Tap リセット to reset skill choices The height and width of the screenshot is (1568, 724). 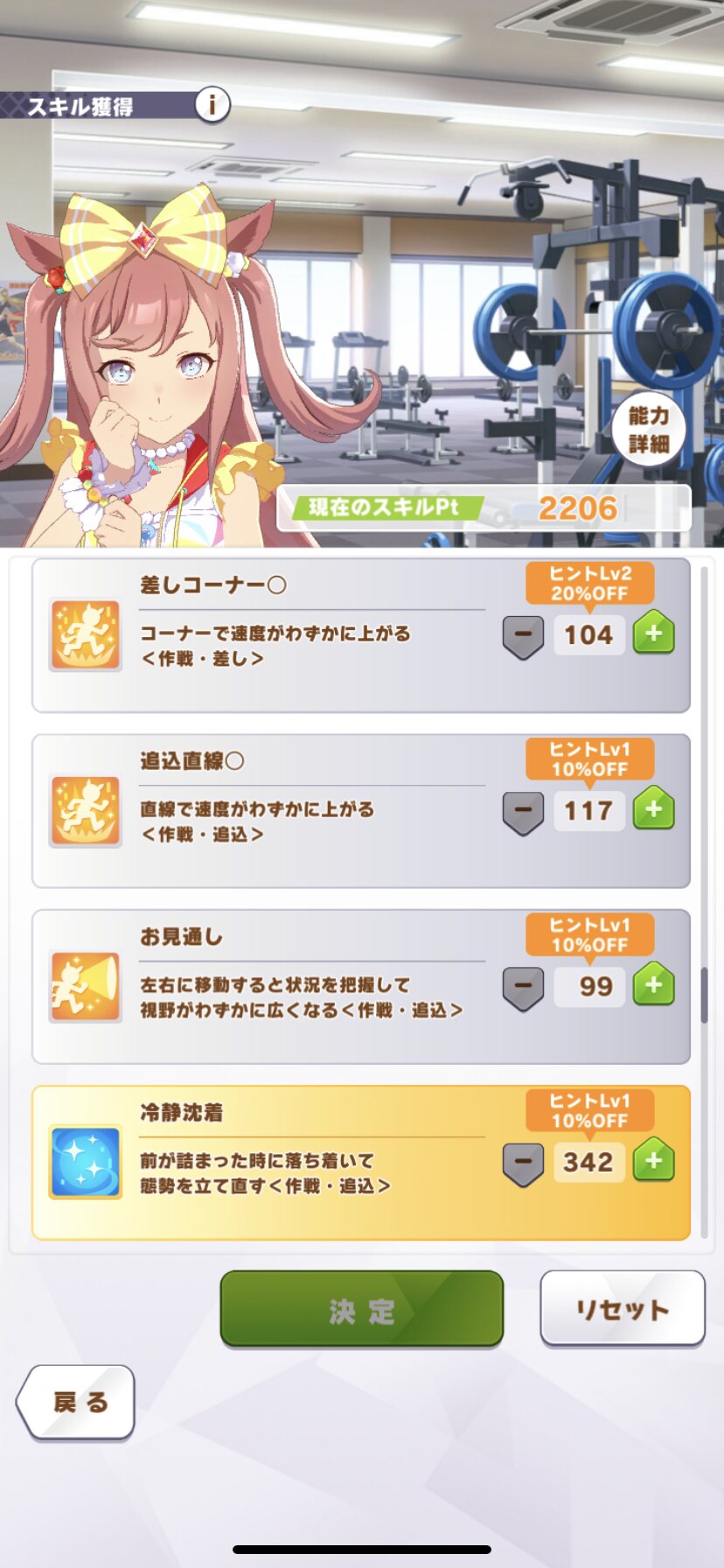[x=623, y=1308]
